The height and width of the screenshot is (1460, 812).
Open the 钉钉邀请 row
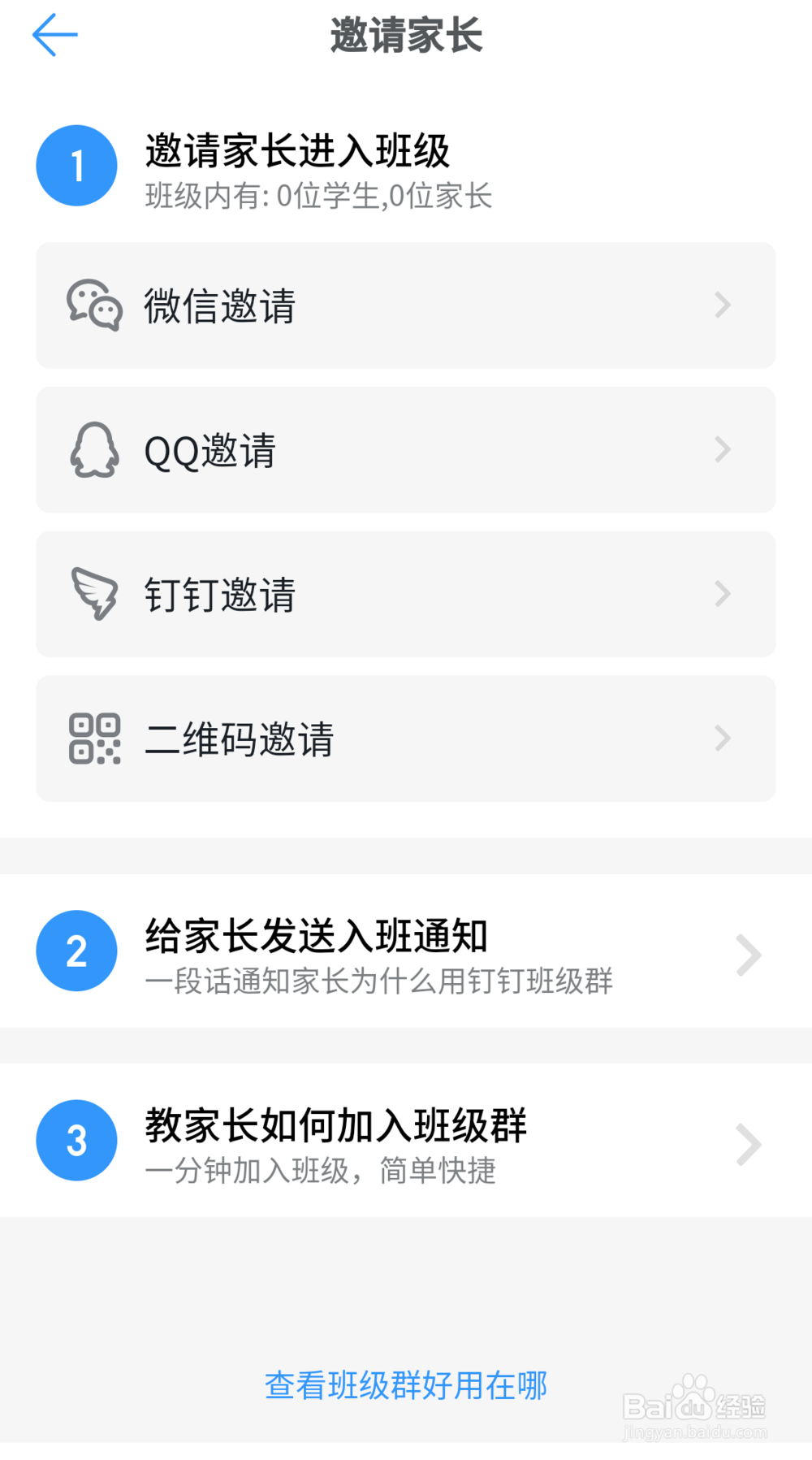pyautogui.click(x=405, y=595)
